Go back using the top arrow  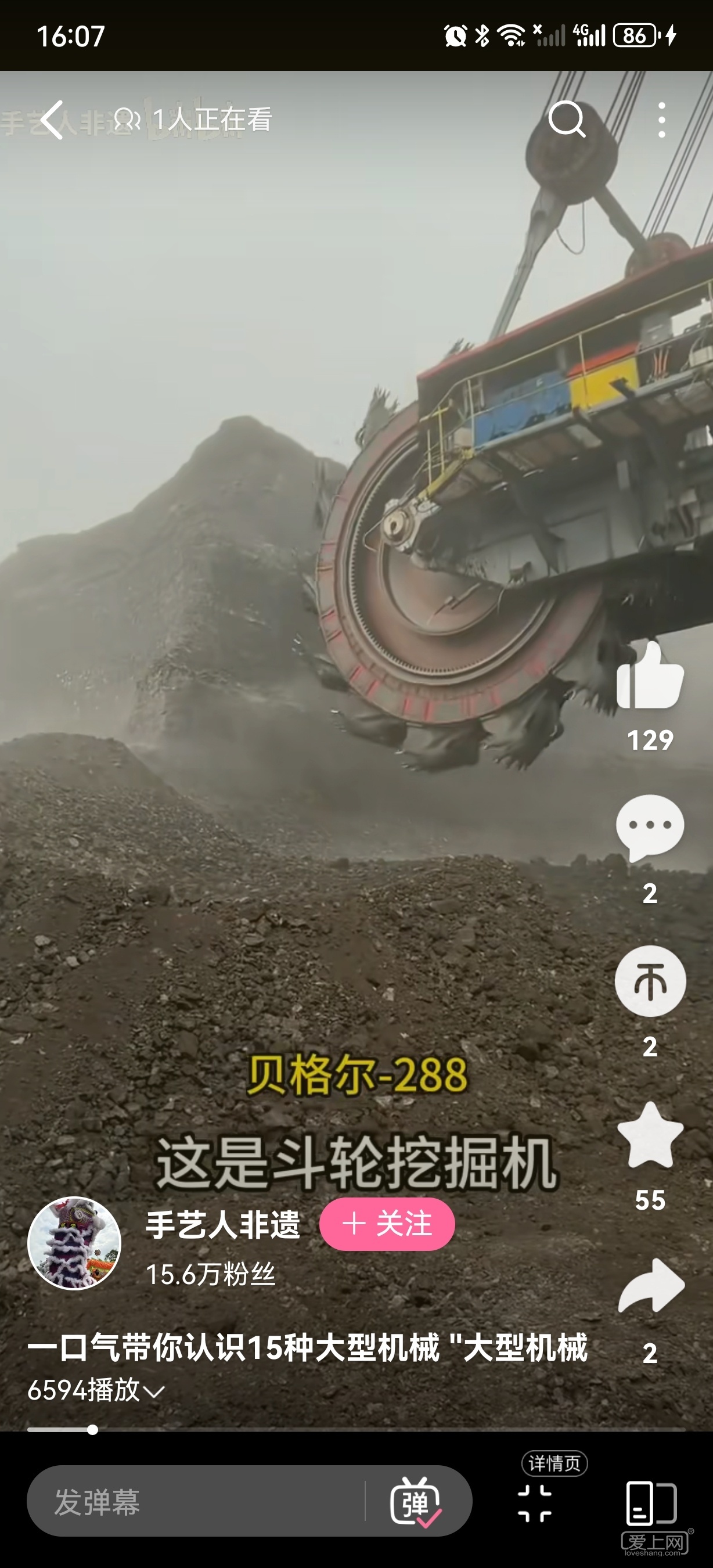(x=52, y=120)
